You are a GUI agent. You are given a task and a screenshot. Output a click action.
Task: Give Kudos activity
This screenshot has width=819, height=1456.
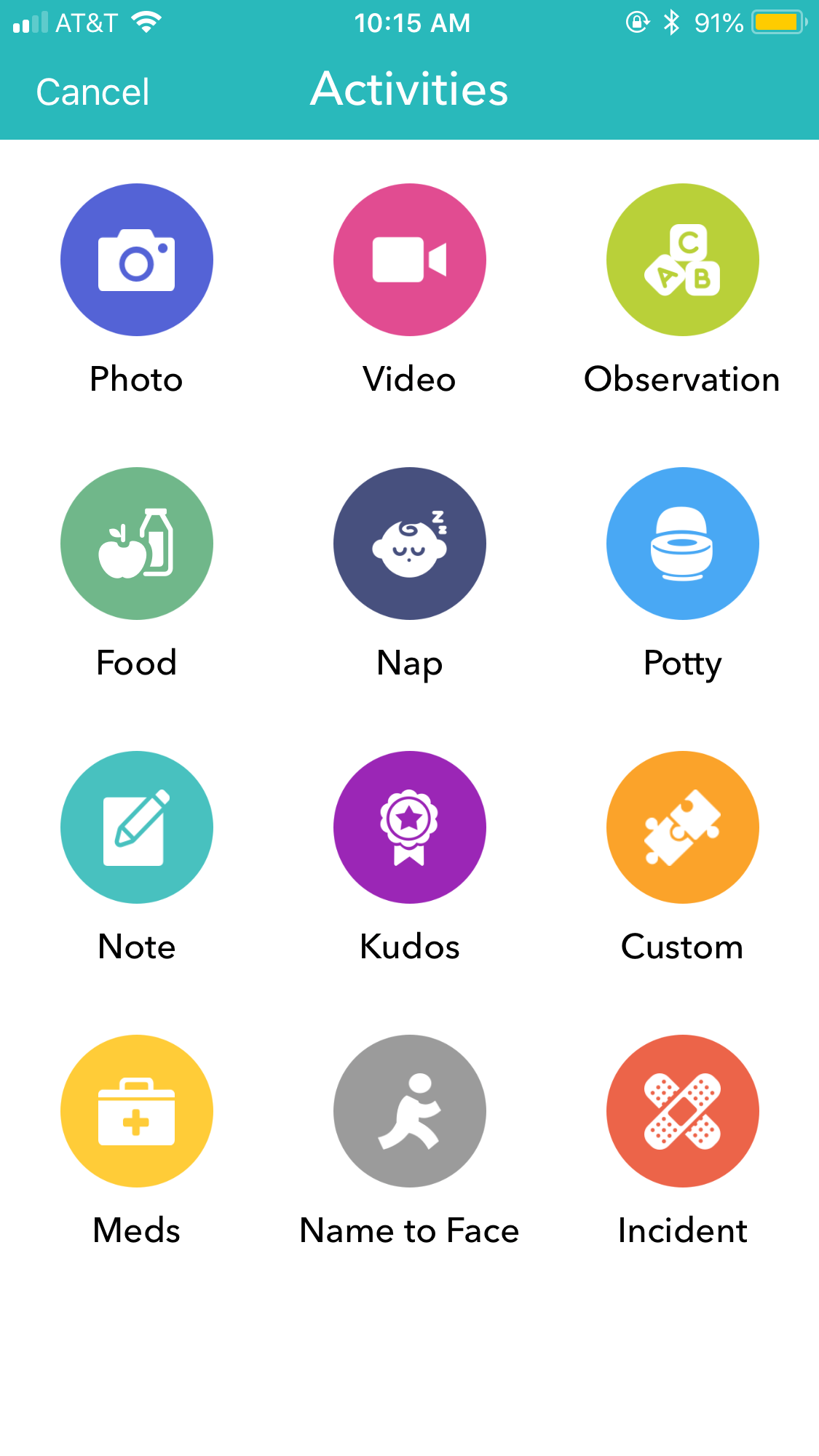410,827
